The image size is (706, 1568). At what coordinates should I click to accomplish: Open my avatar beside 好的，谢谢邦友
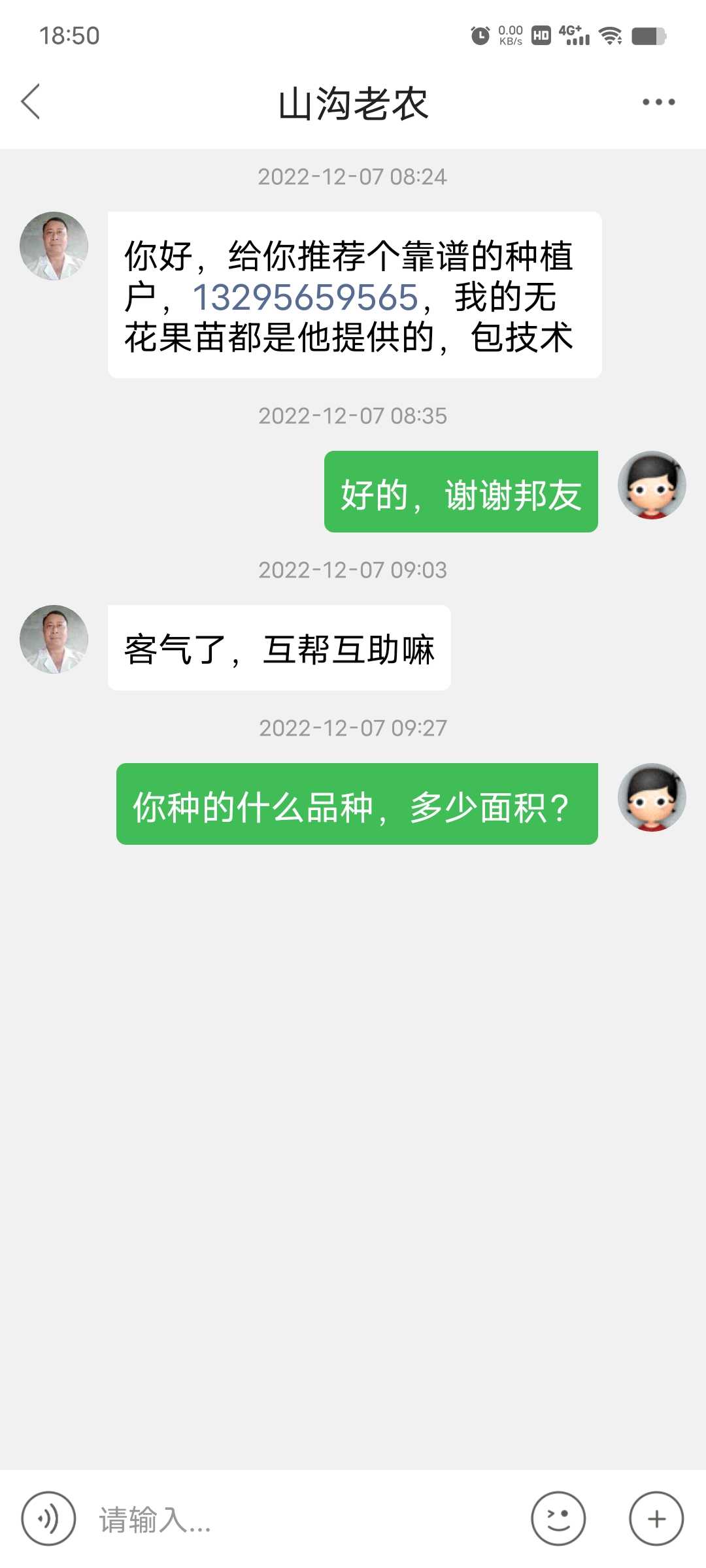[x=652, y=485]
